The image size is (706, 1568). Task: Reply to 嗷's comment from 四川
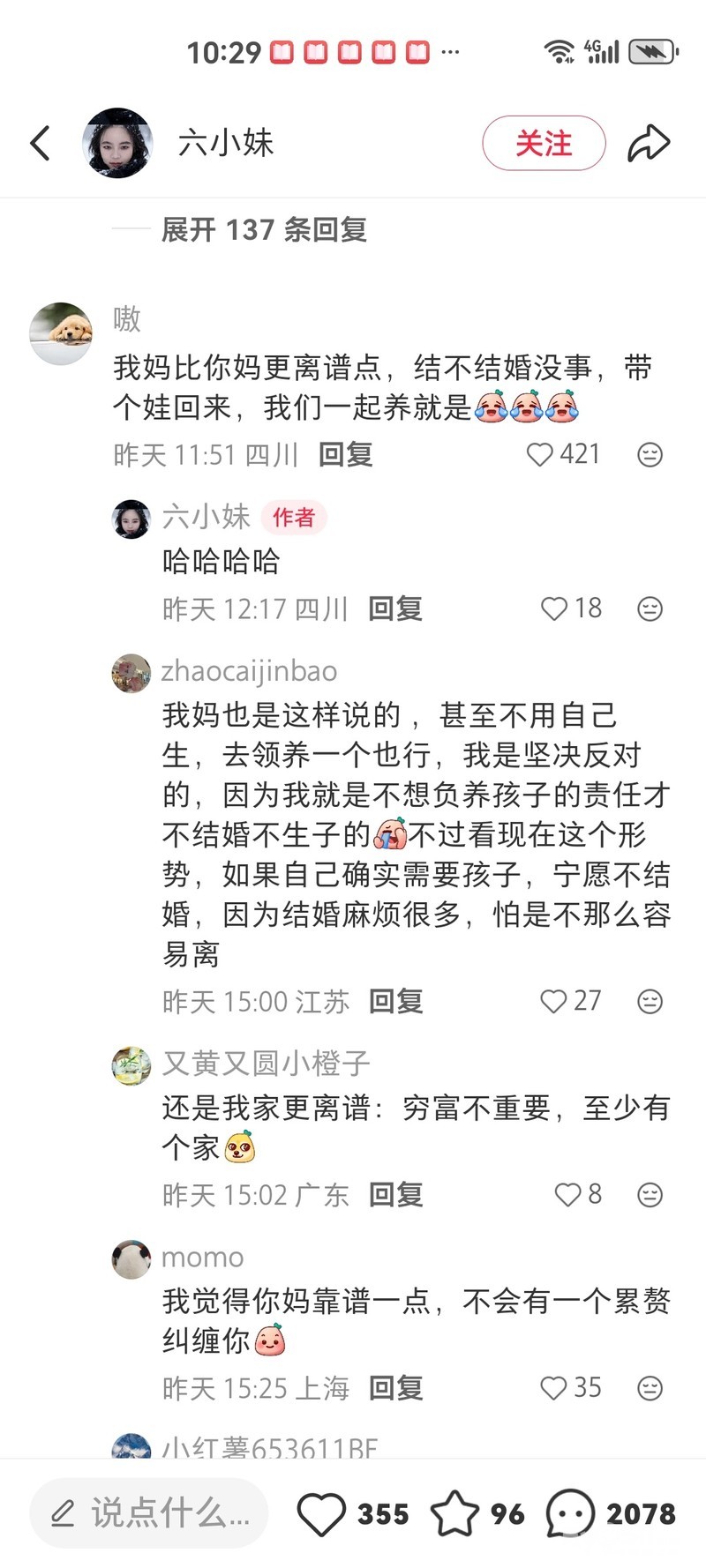[345, 455]
